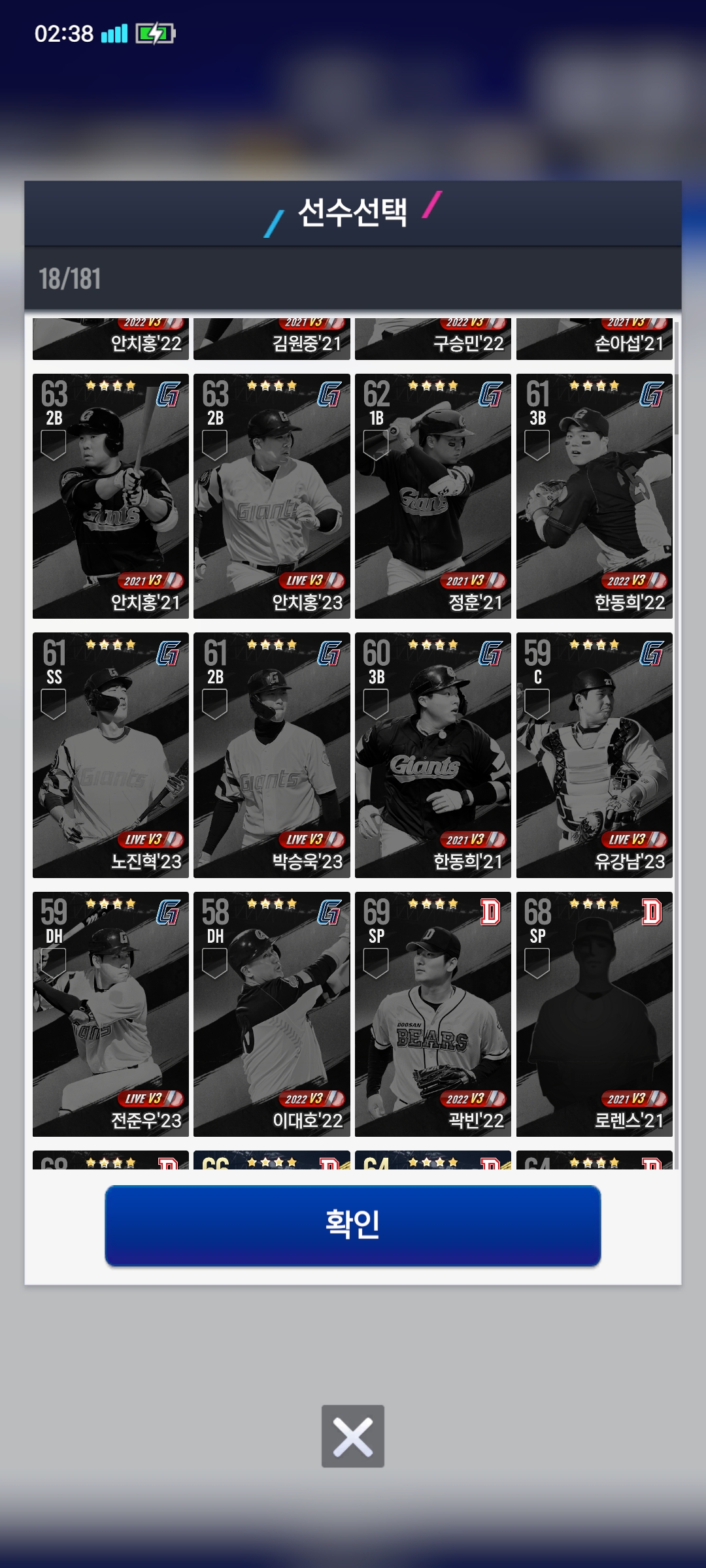Select the 손아섭'21 card
Image resolution: width=706 pixels, height=1568 pixels.
click(594, 340)
